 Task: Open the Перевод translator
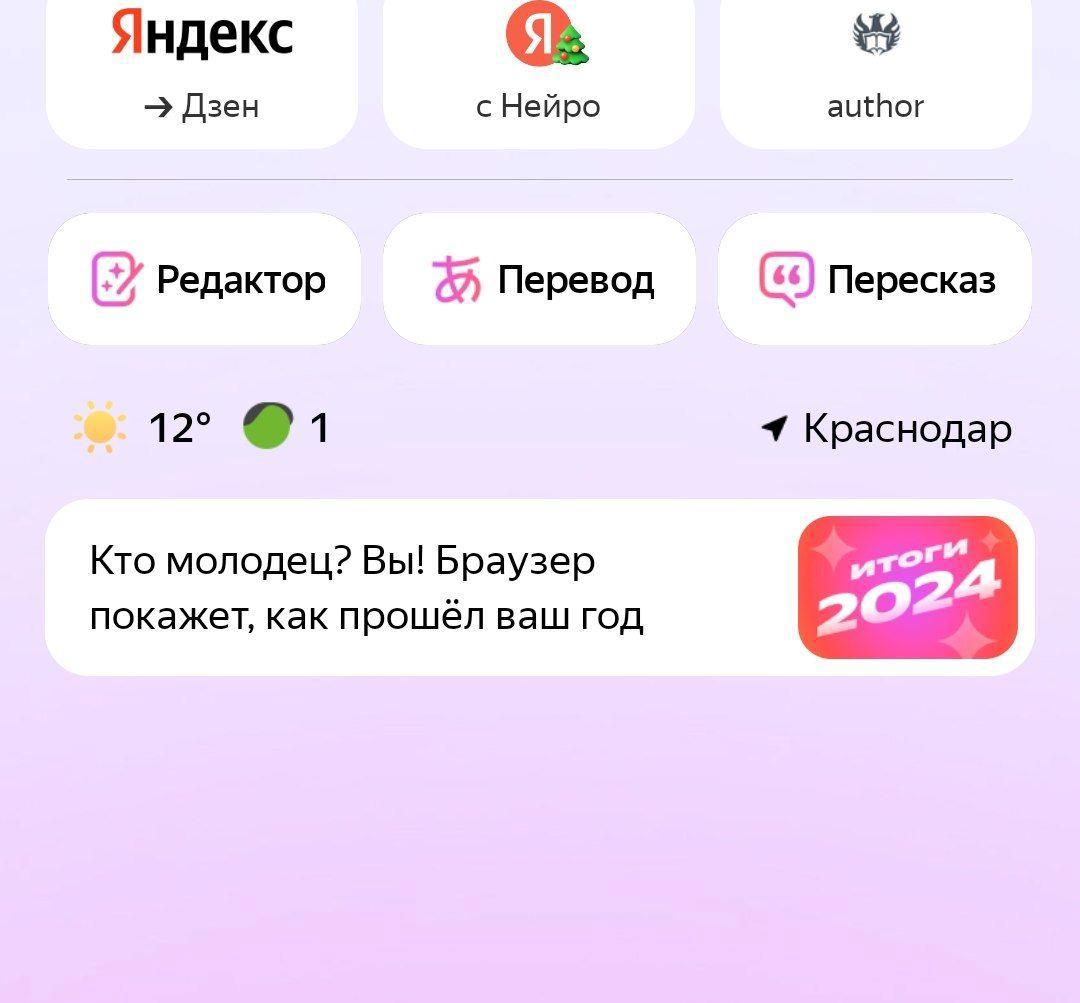pyautogui.click(x=539, y=279)
